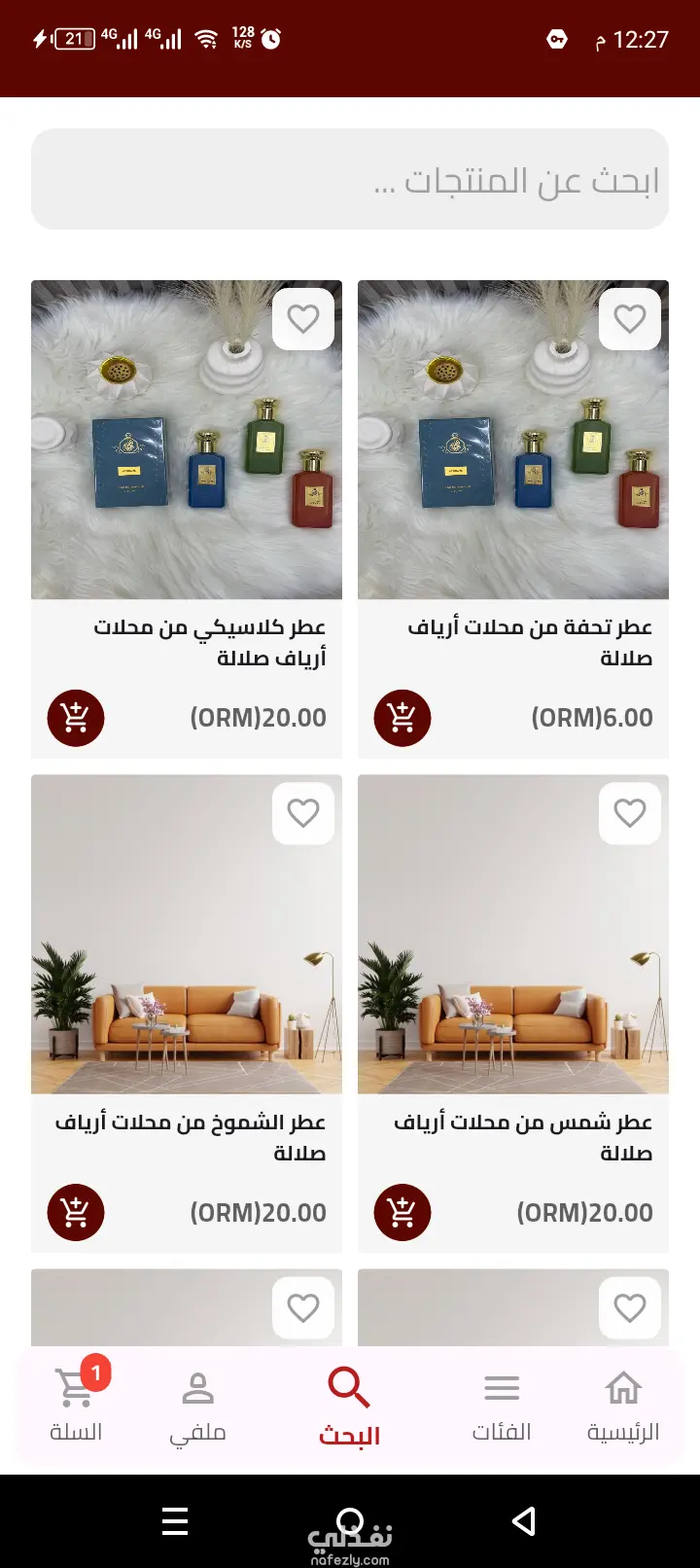
Task: Open the product search field ابحث عن المنتجات
Action: [x=350, y=180]
